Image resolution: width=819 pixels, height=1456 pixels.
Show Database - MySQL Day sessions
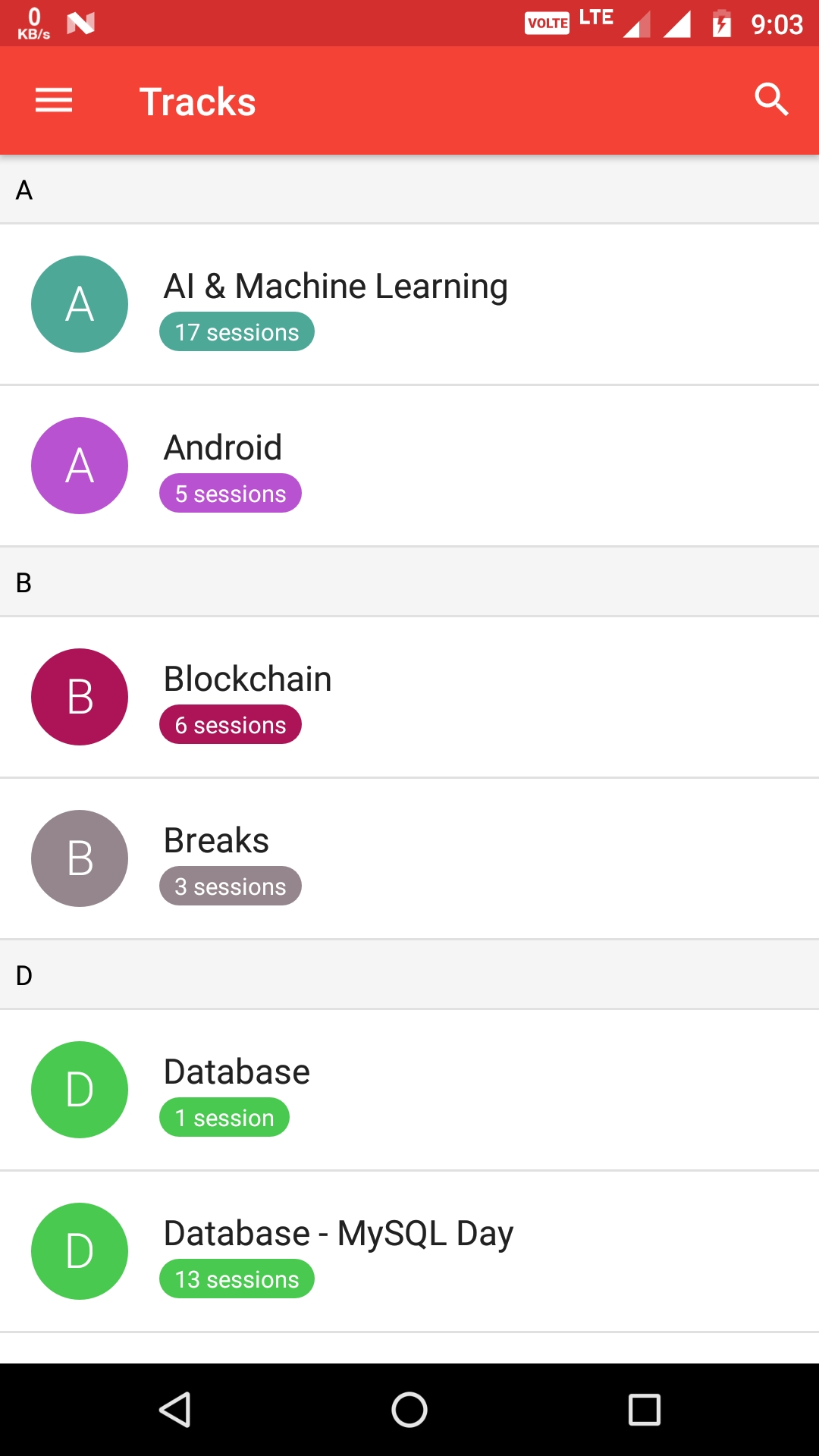pos(409,1251)
